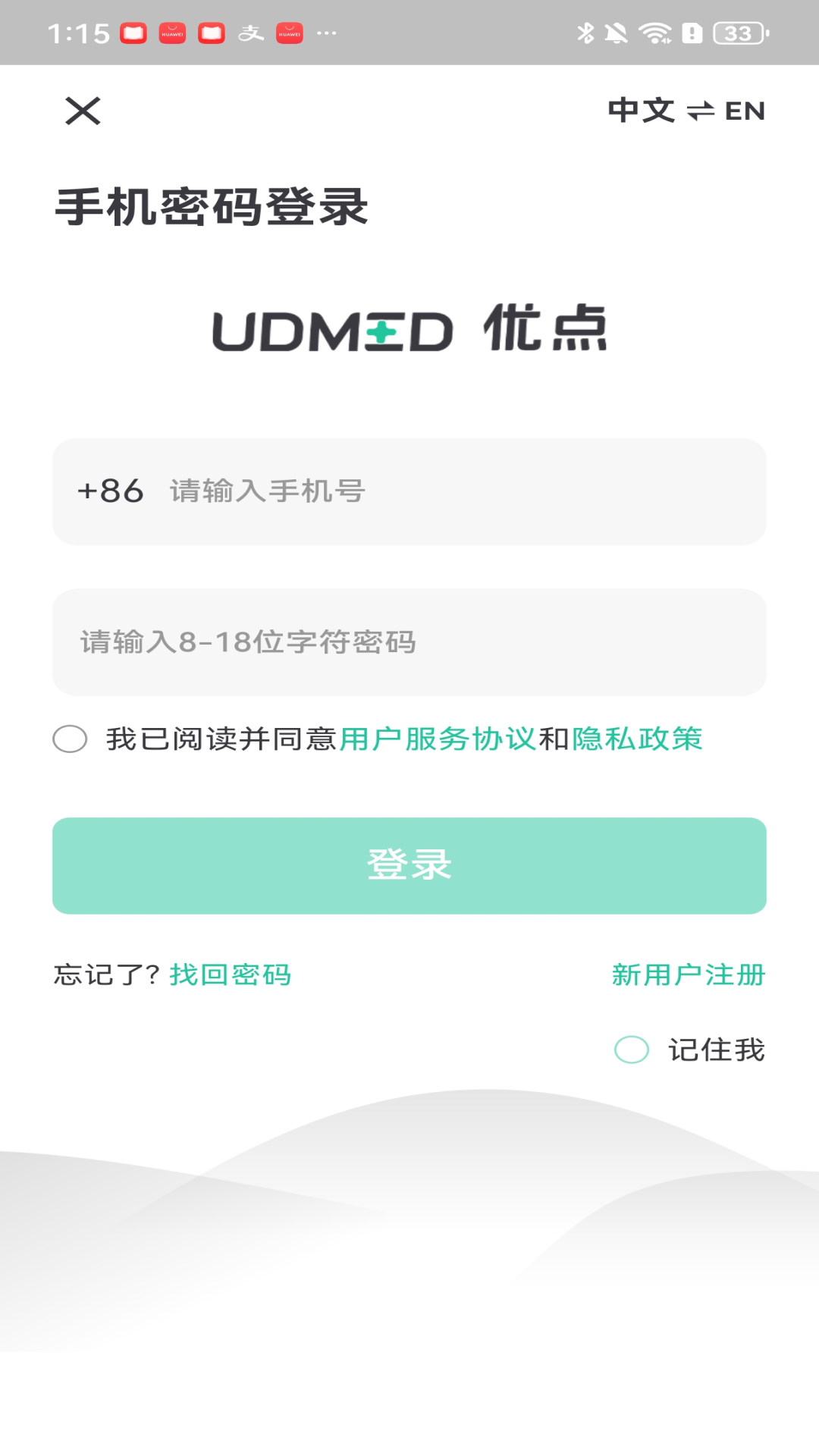
Task: Open the +86 country code selector
Action: click(x=111, y=491)
